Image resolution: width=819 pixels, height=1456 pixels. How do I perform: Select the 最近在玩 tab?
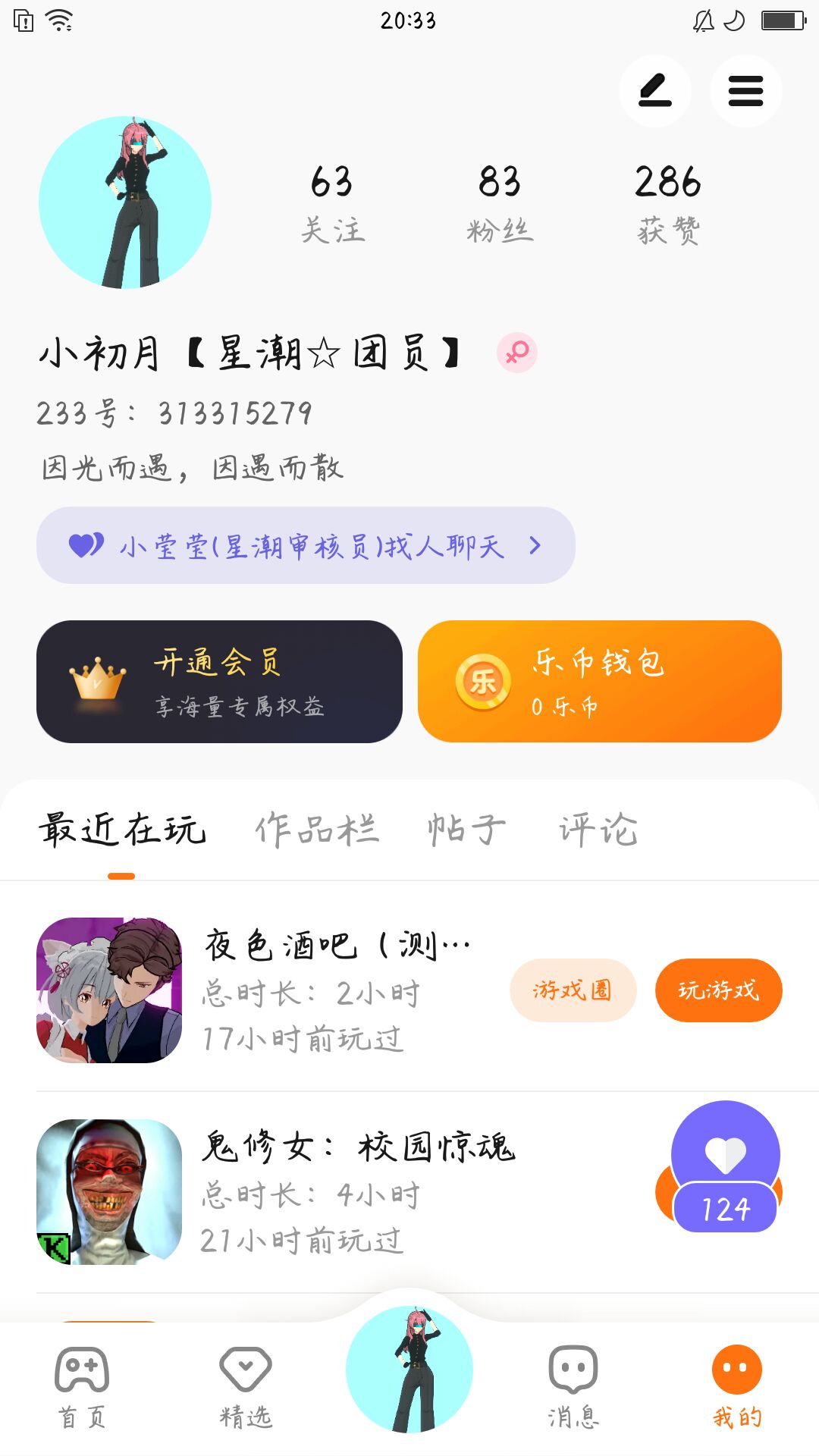(122, 829)
